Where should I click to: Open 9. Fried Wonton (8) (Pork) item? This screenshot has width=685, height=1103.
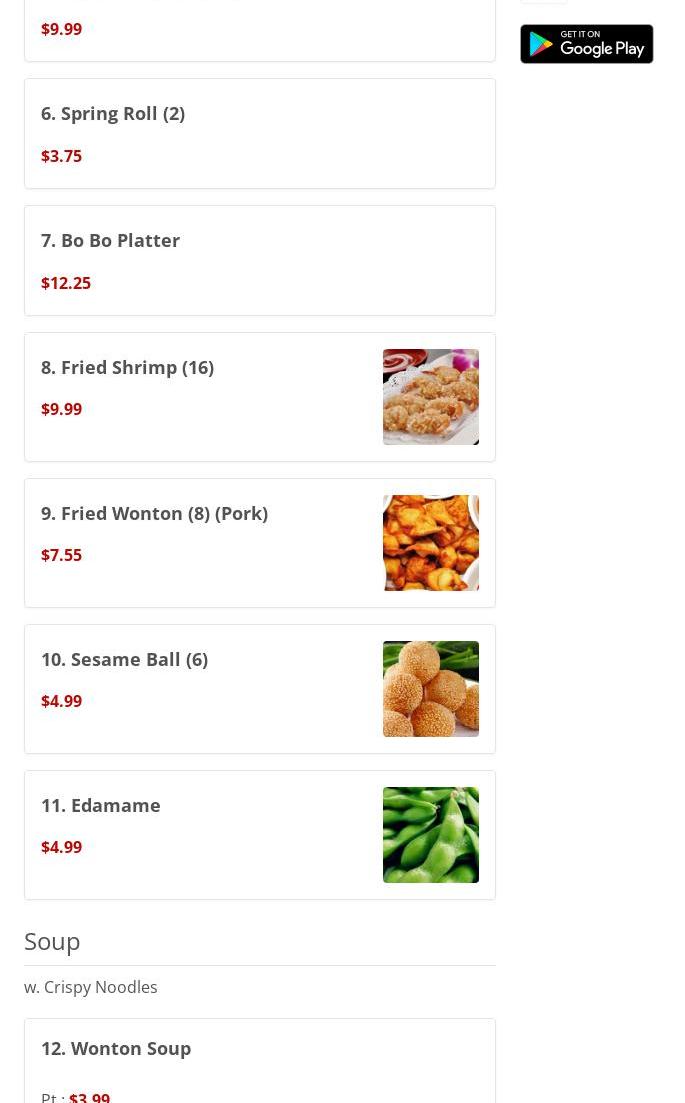[x=259, y=543]
